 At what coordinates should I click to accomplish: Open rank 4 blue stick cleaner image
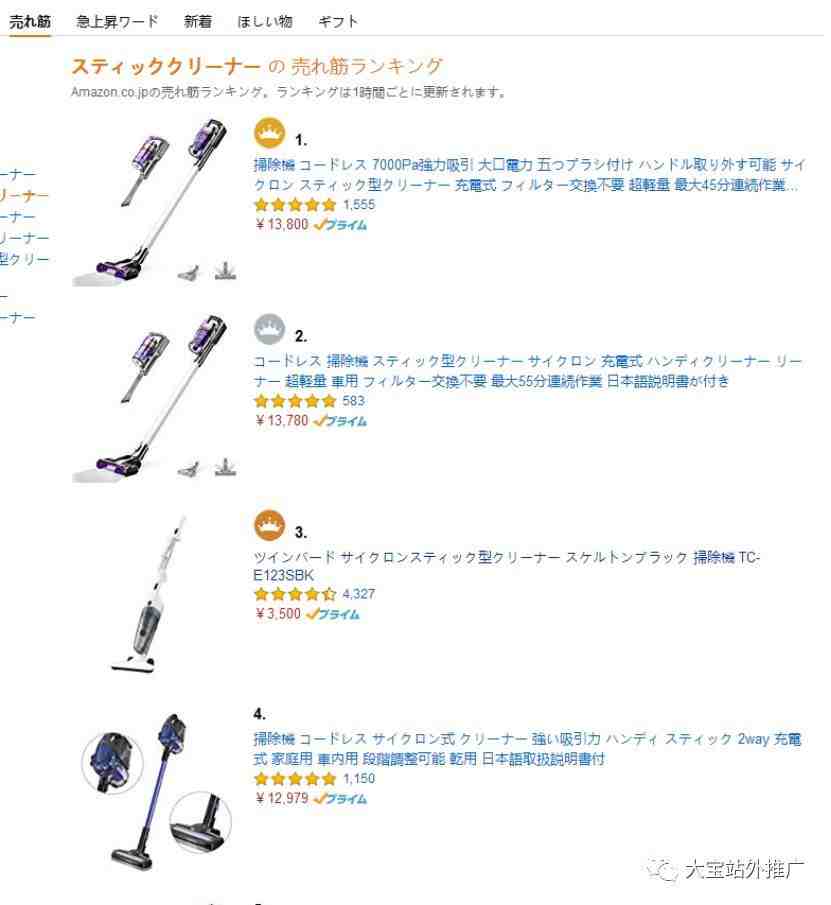point(155,790)
